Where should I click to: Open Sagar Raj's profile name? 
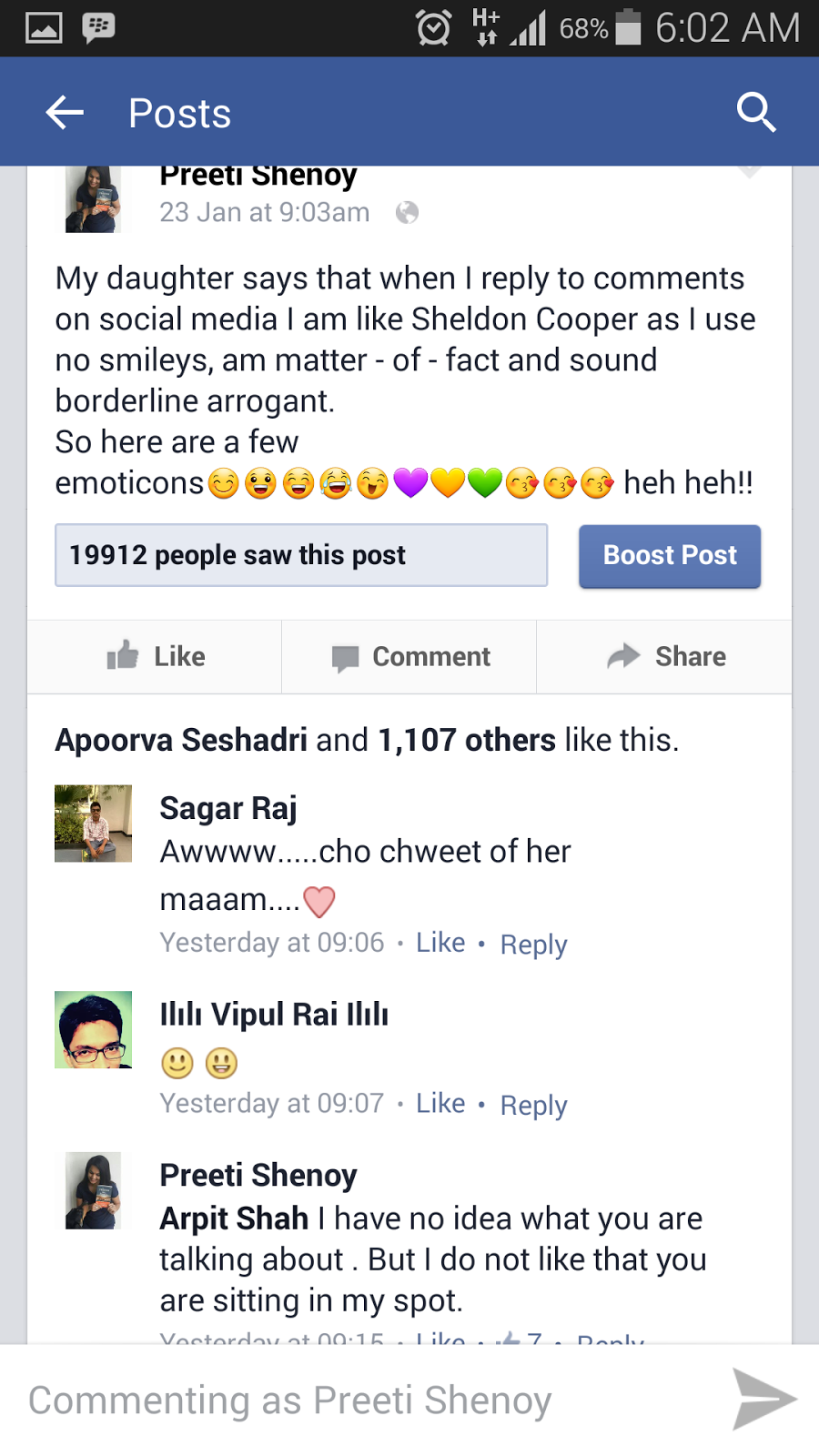(228, 808)
